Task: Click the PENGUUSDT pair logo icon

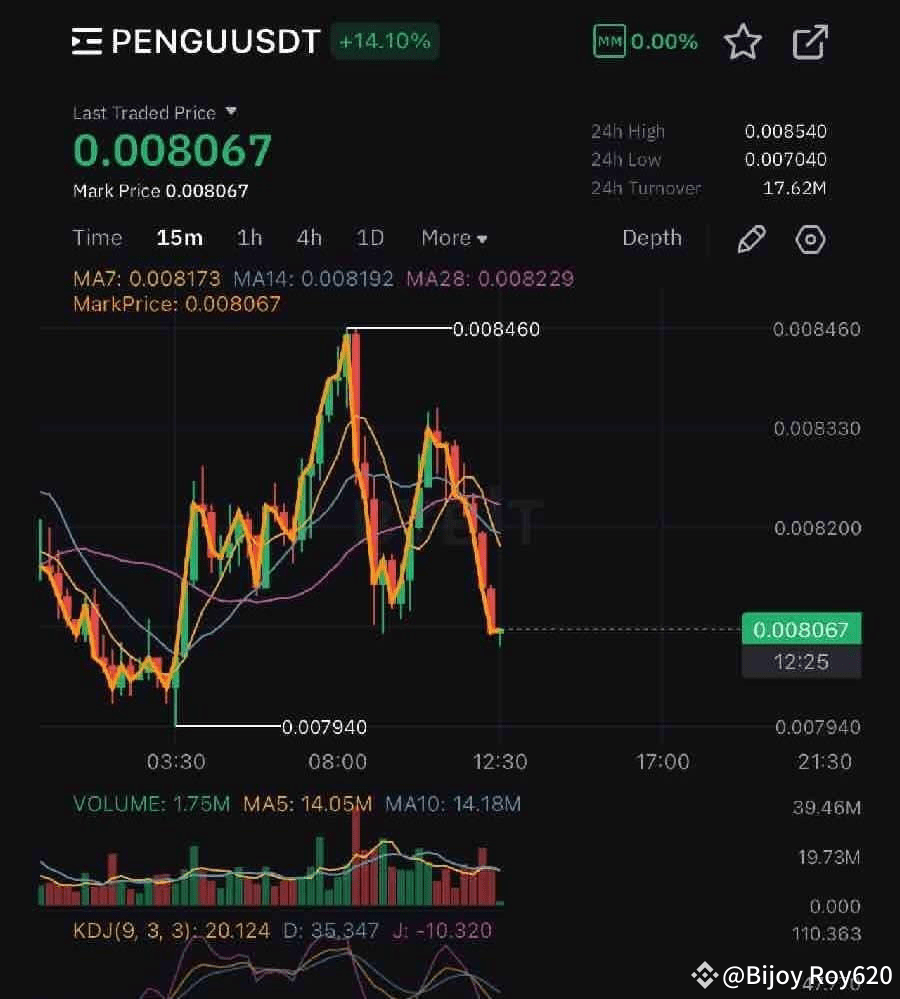Action: (85, 42)
